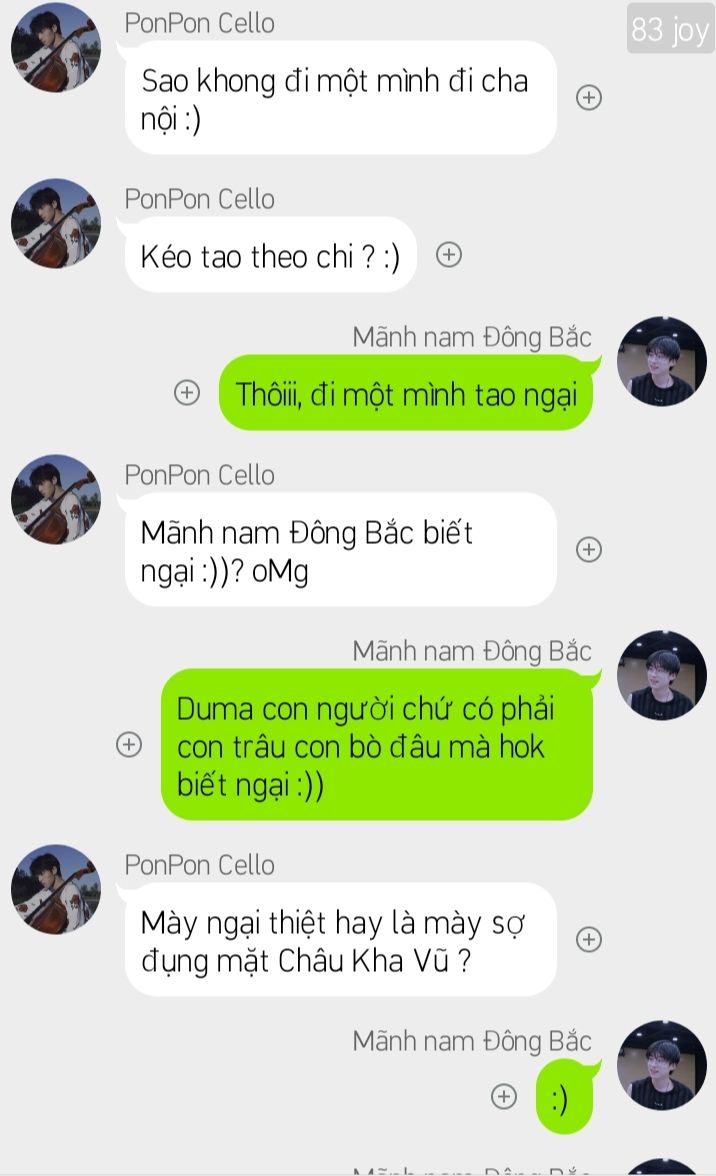Tap the plus icon next to "Kéo tao theo chi"
This screenshot has height=1176, width=716.
449,255
